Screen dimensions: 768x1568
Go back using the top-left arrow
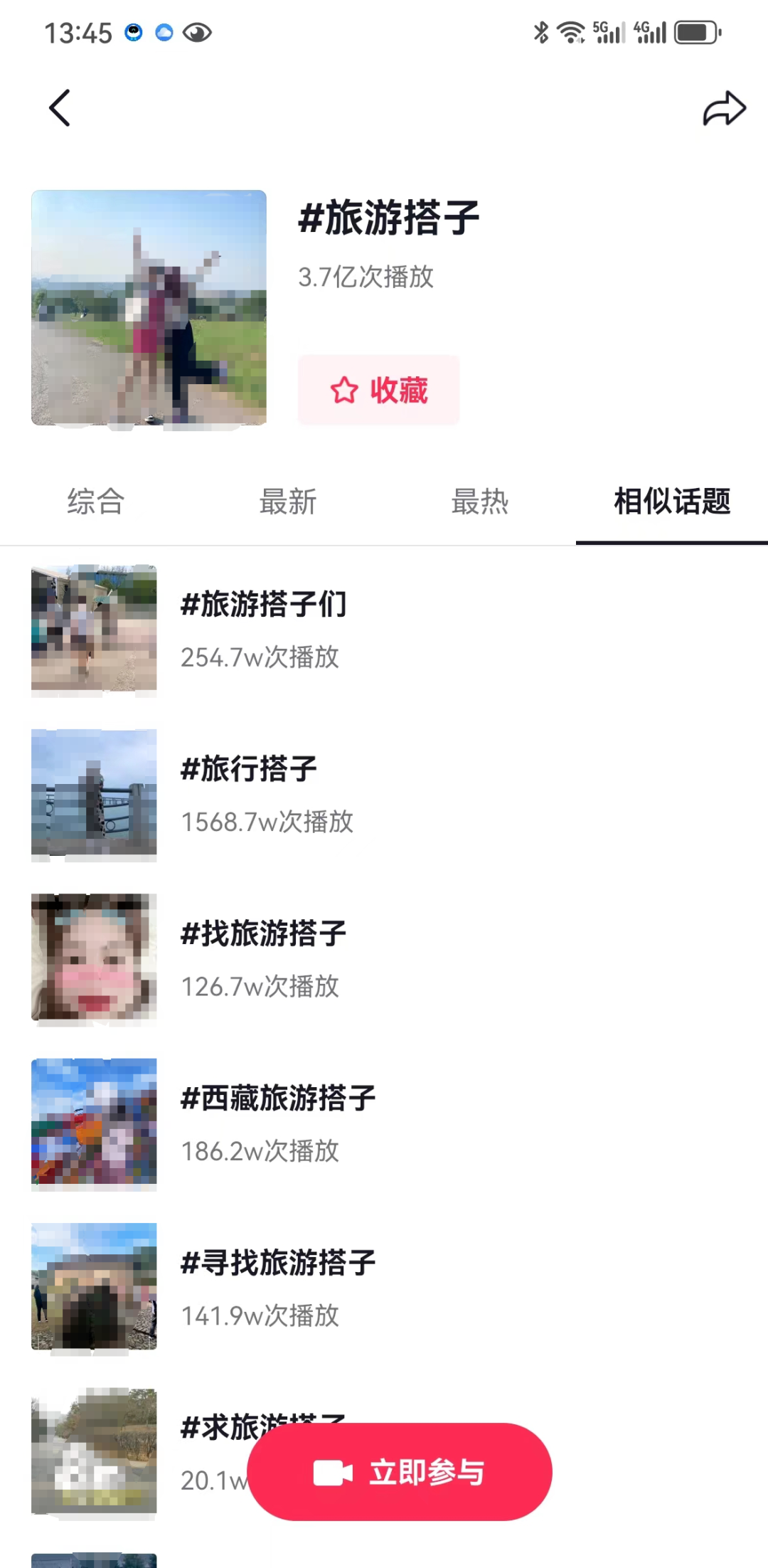point(60,108)
